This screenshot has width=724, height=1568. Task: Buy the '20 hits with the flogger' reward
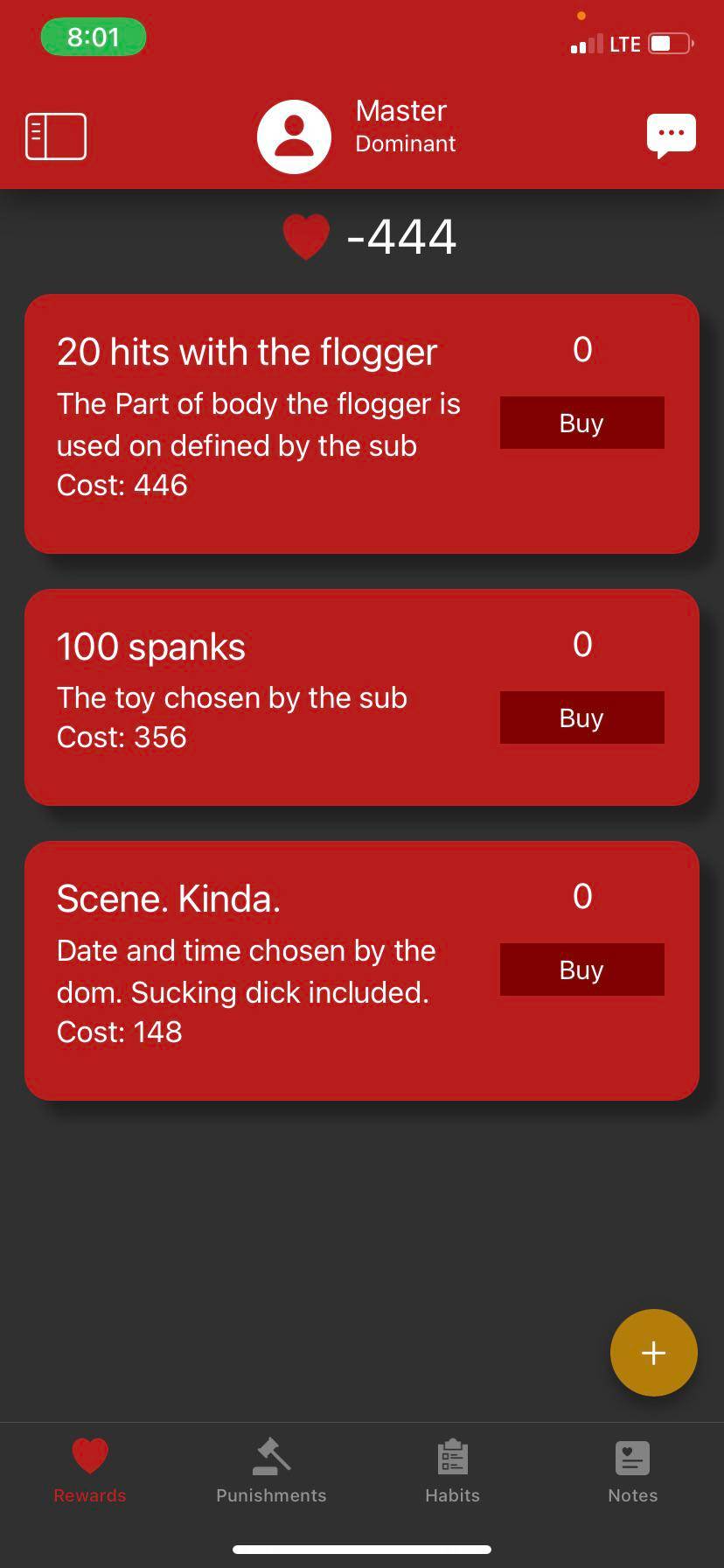click(581, 423)
